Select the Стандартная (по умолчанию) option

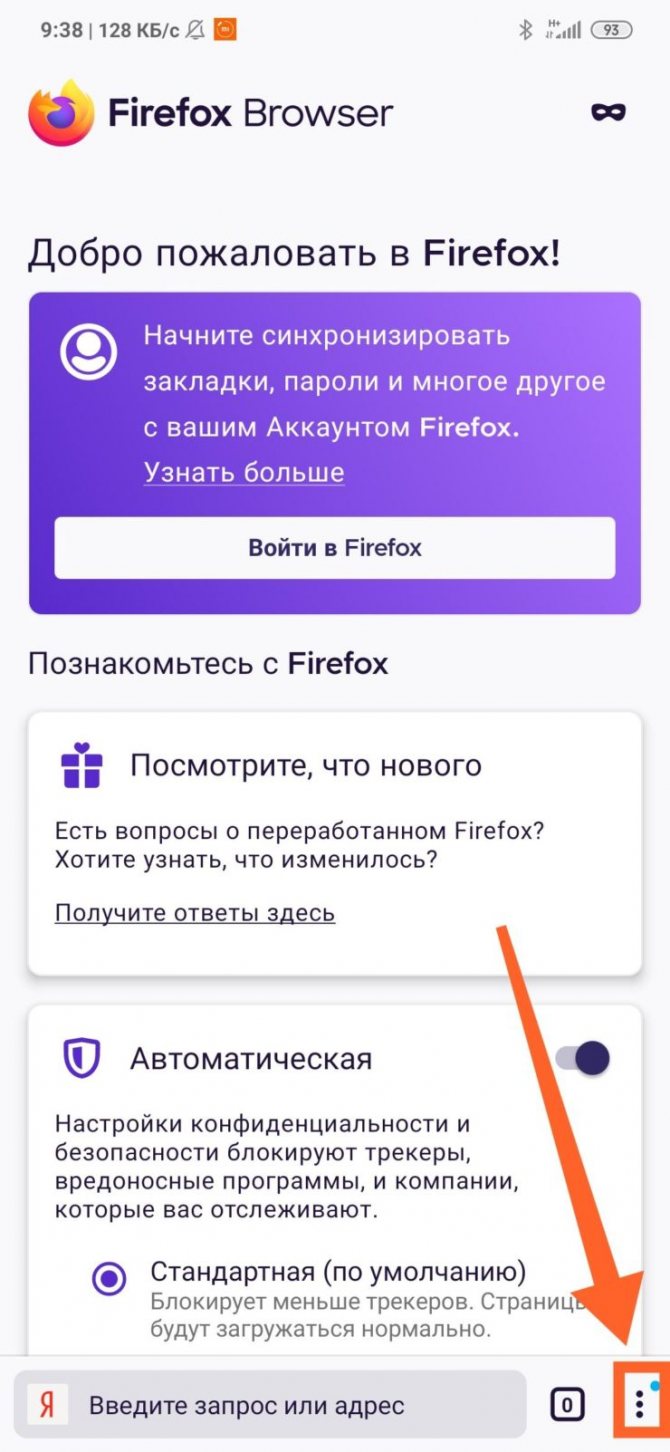[110, 1277]
